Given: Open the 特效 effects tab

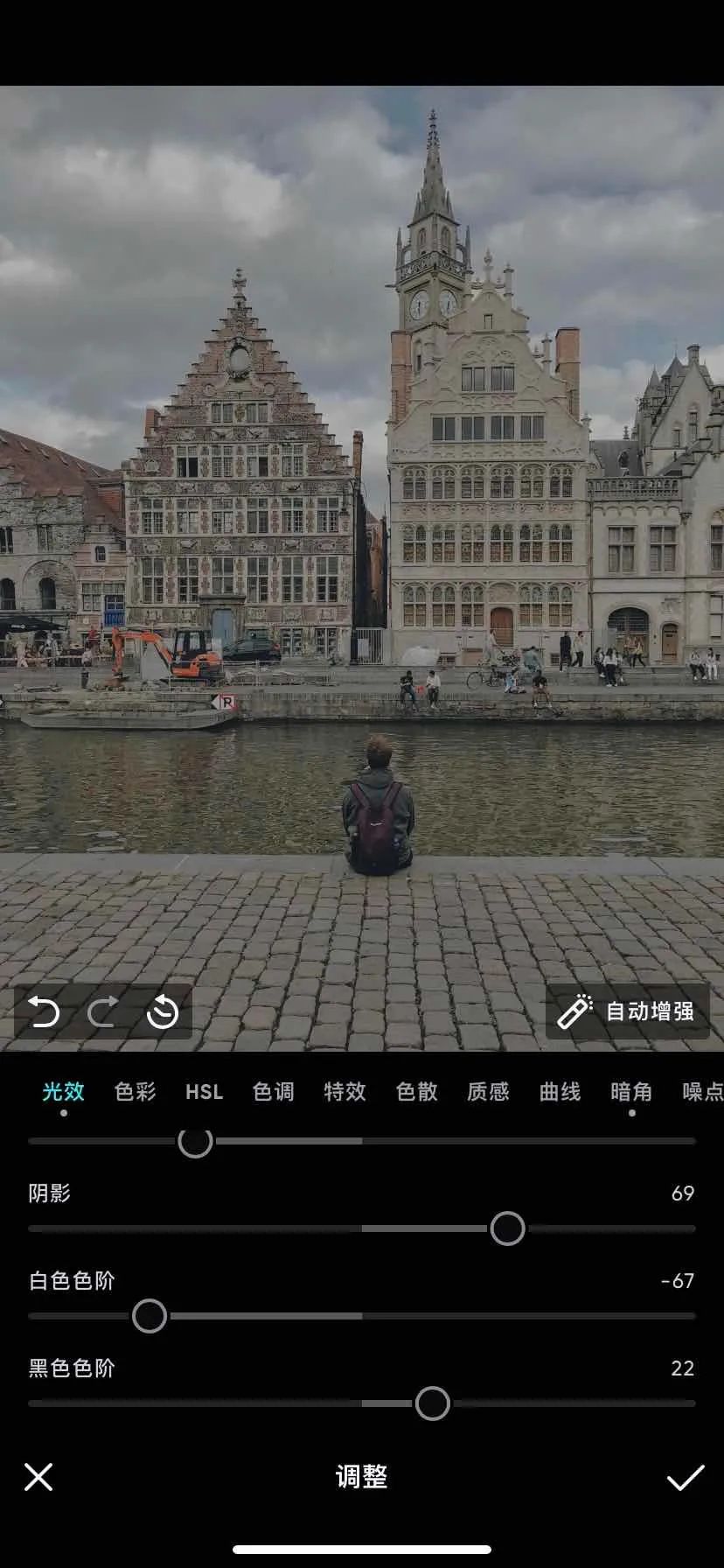Looking at the screenshot, I should point(344,1092).
